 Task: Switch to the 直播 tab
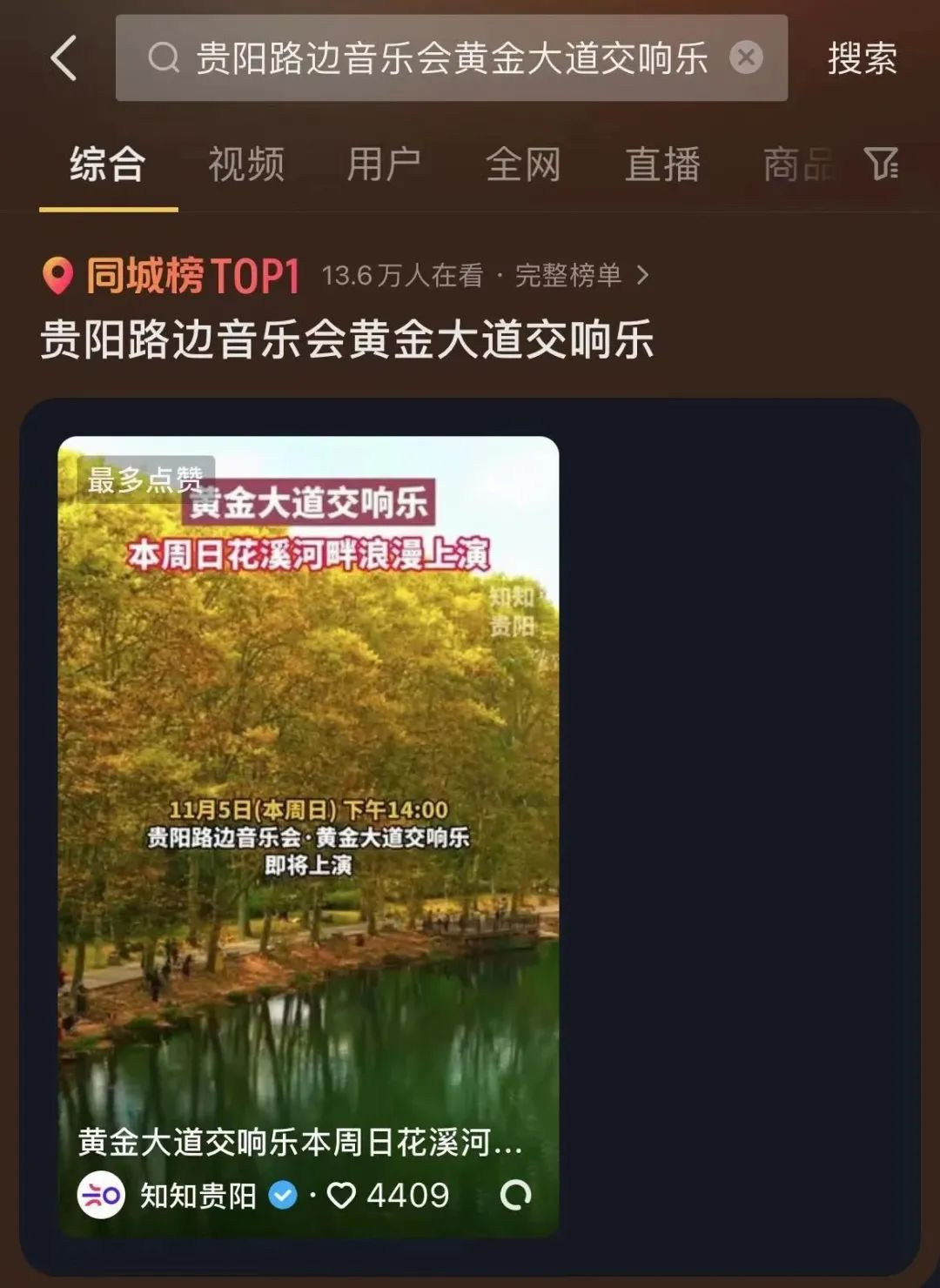(x=662, y=164)
